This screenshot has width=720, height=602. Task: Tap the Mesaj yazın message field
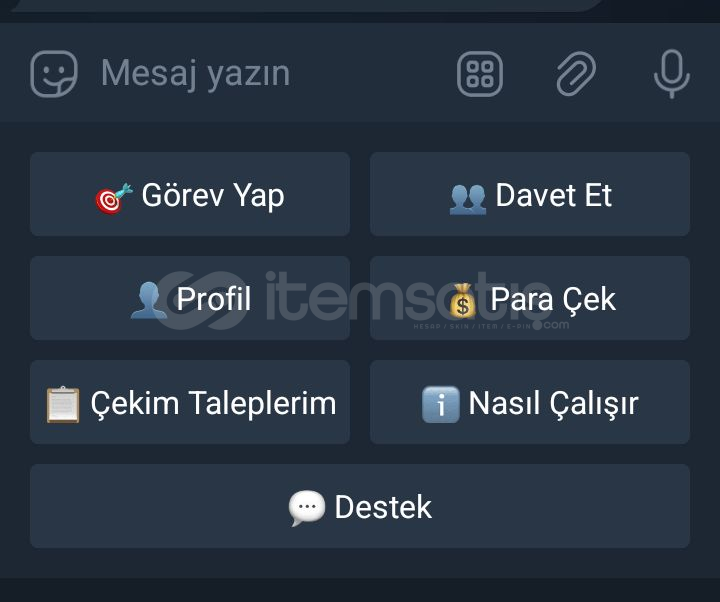coord(250,73)
